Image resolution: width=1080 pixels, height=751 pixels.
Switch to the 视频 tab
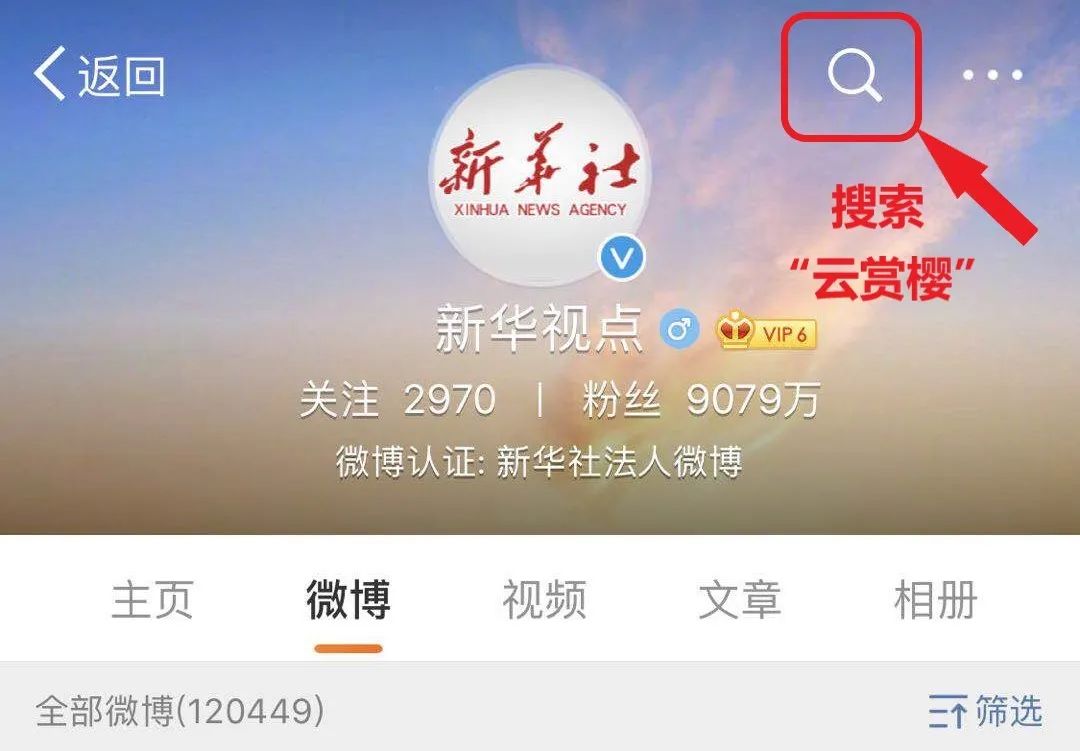544,600
